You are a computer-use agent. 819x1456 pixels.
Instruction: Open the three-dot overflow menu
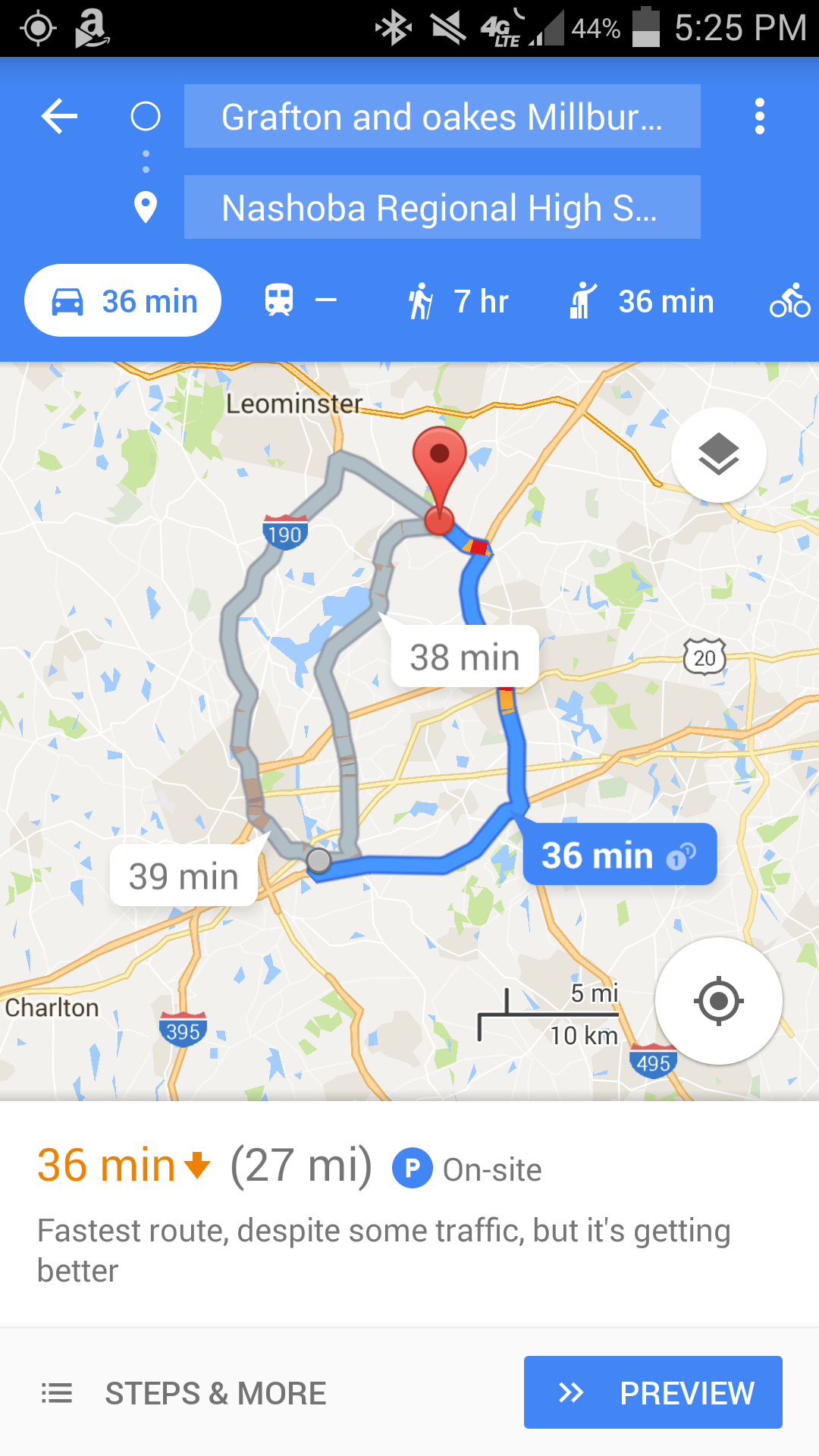pyautogui.click(x=759, y=117)
